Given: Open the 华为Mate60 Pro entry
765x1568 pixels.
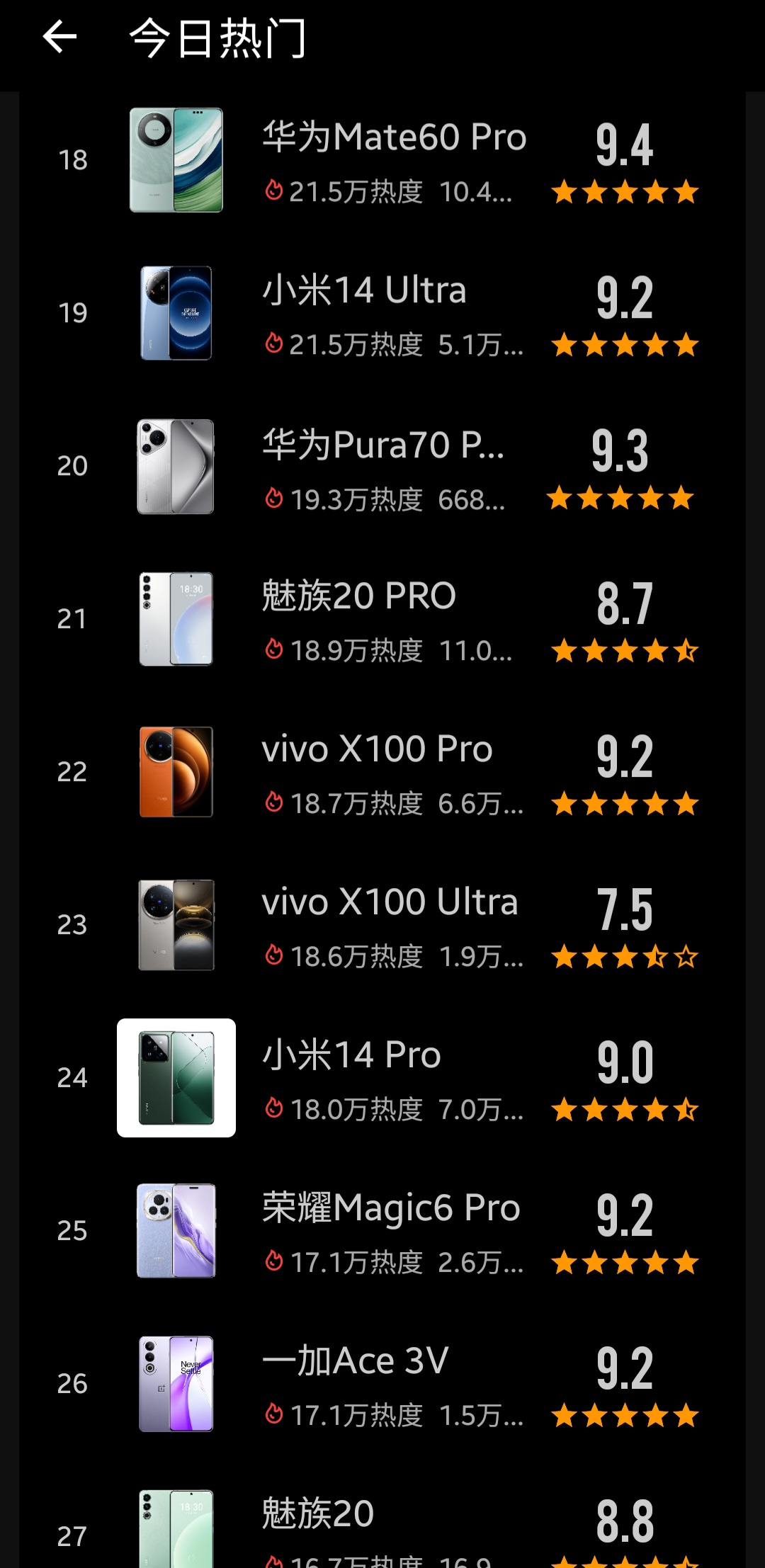Looking at the screenshot, I should click(x=394, y=161).
